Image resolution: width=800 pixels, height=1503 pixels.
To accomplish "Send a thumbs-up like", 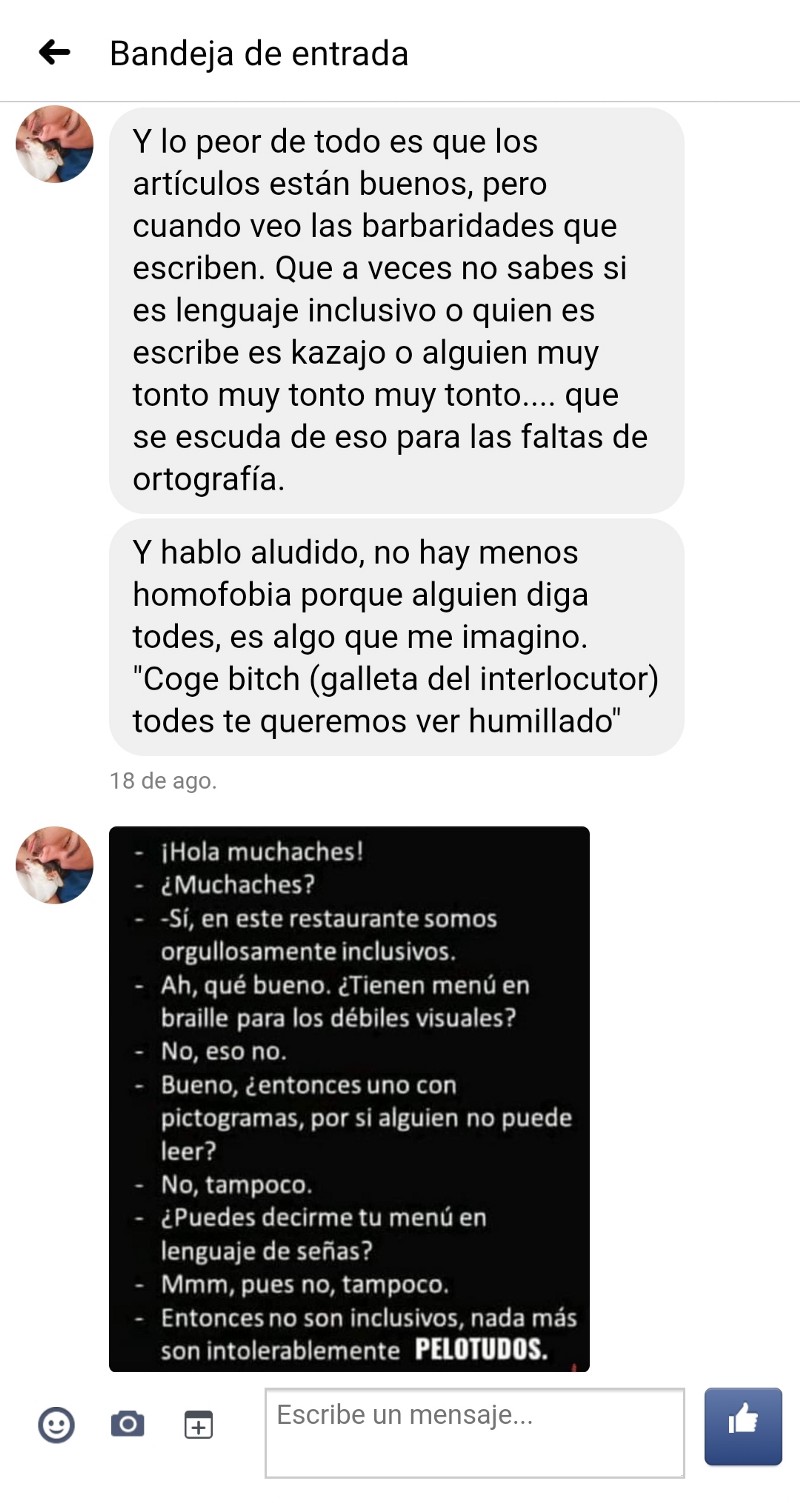I will pos(743,1426).
